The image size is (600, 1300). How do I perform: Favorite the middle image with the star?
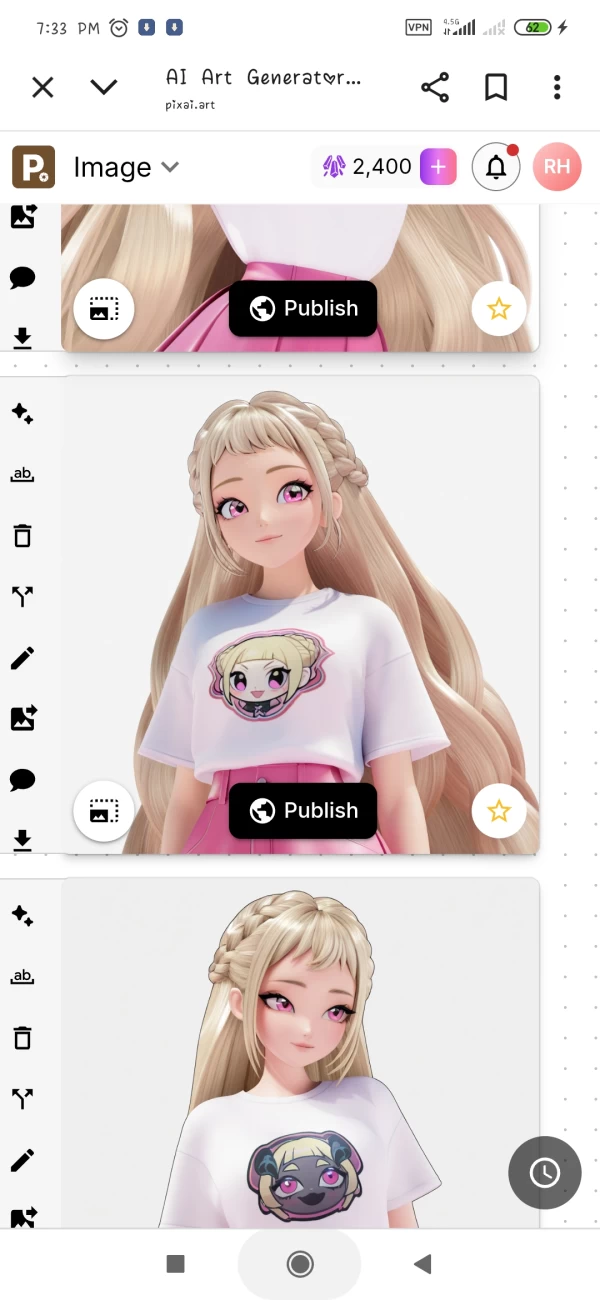[x=499, y=810]
